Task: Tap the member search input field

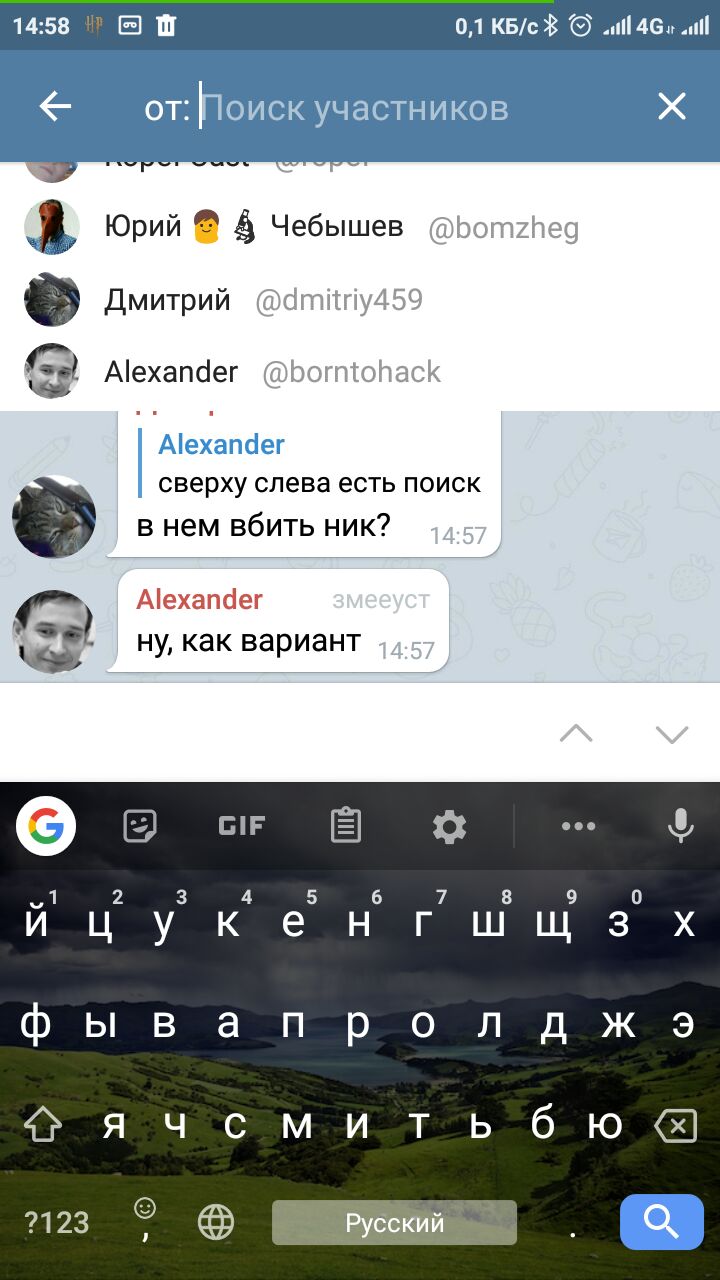Action: point(400,108)
